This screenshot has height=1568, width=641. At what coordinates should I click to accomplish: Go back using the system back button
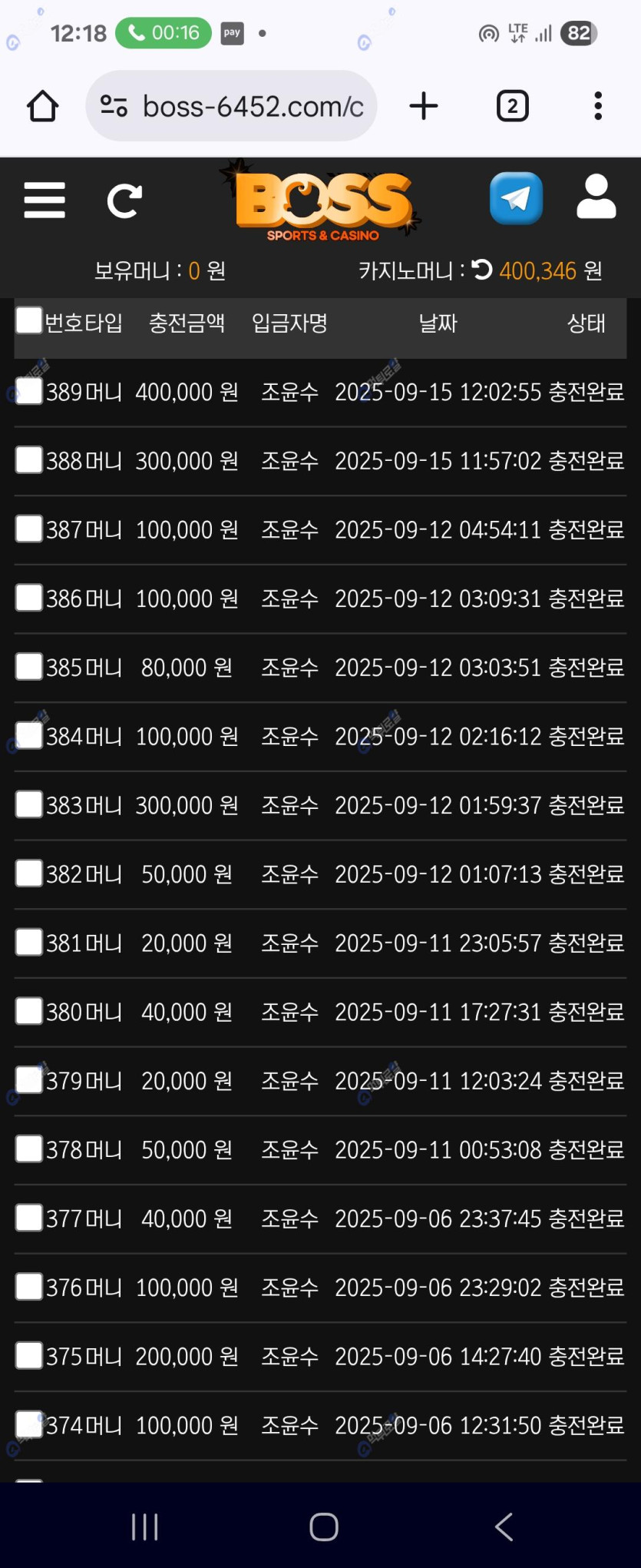tap(504, 1527)
